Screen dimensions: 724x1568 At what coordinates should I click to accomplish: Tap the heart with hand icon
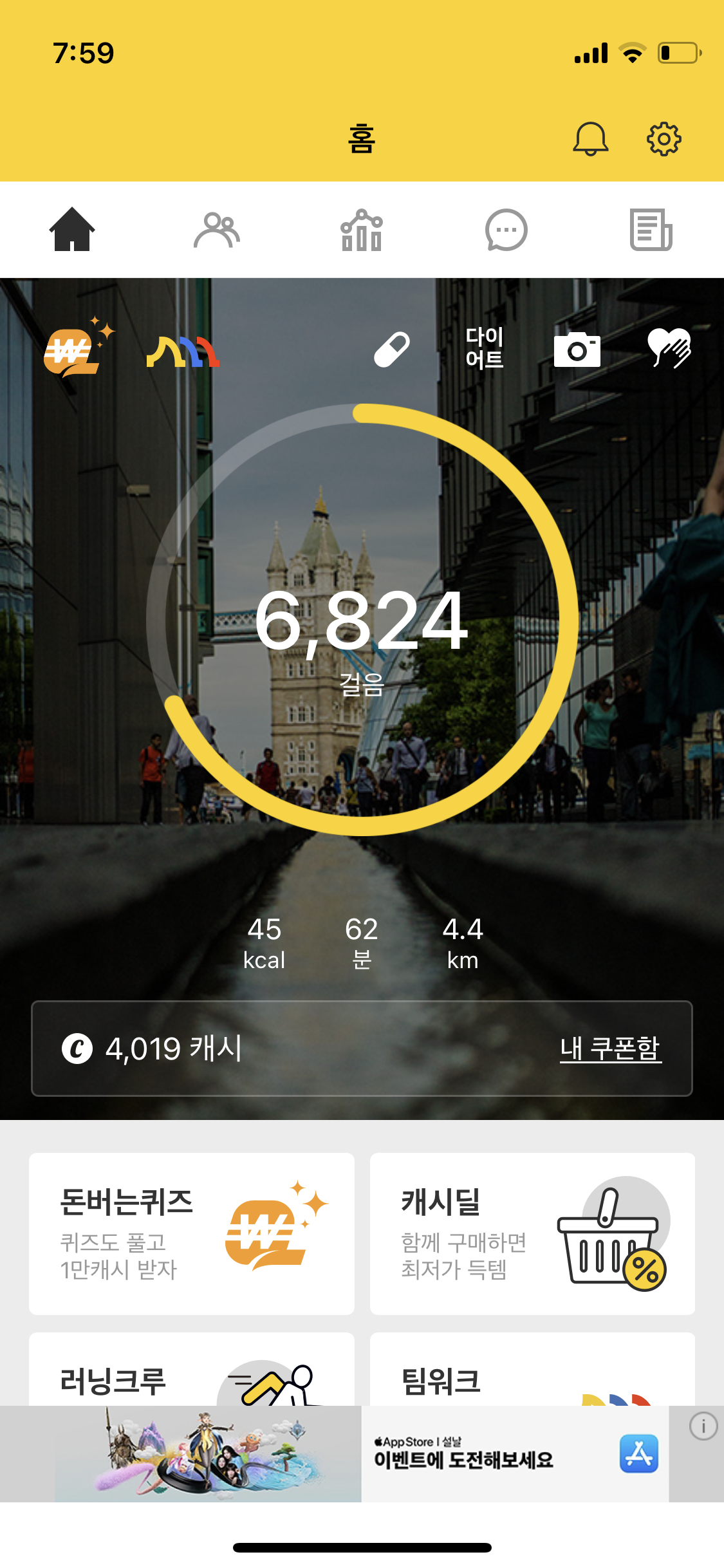pos(669,348)
